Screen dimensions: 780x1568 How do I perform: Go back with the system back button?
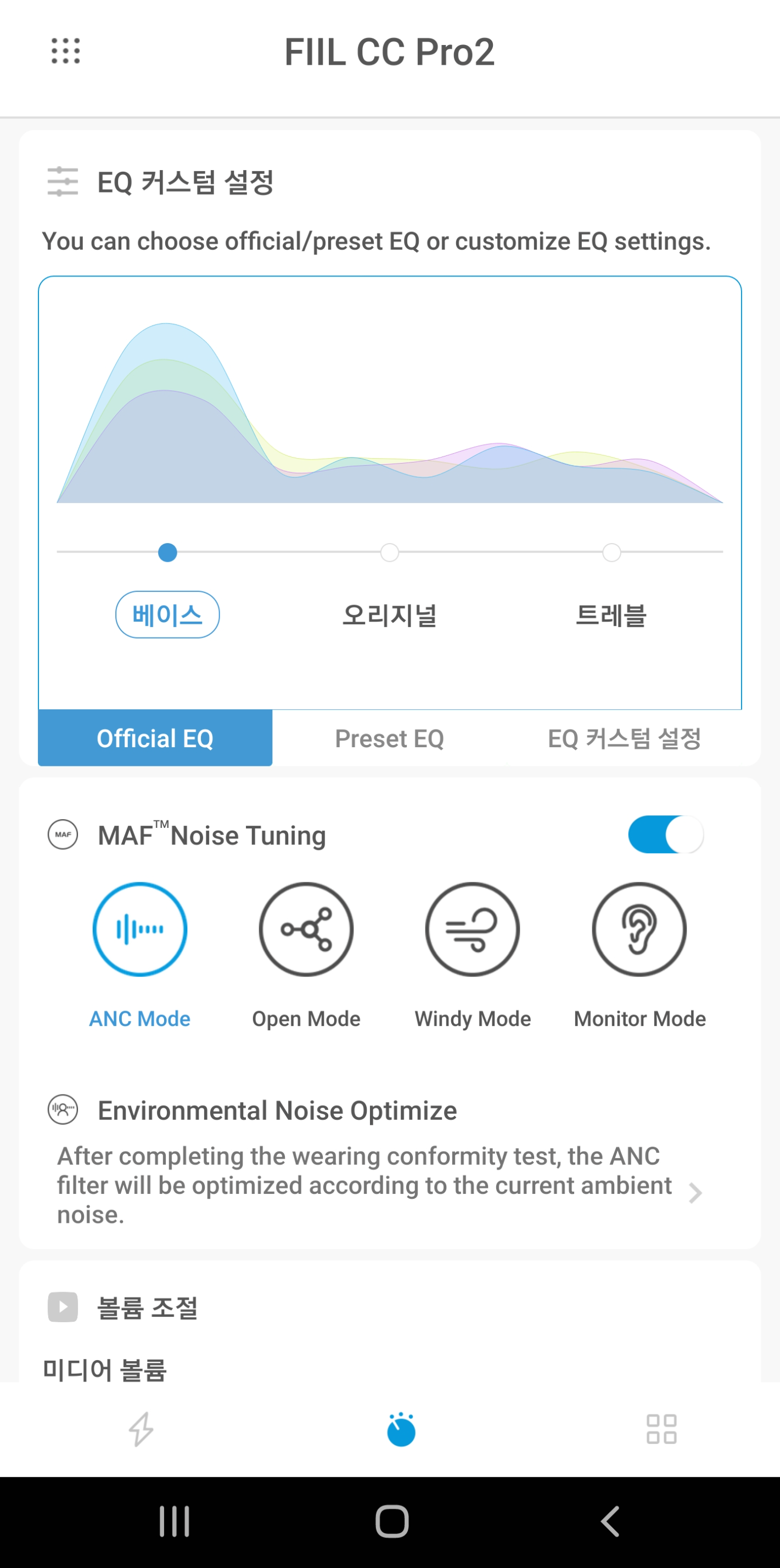coord(610,1521)
